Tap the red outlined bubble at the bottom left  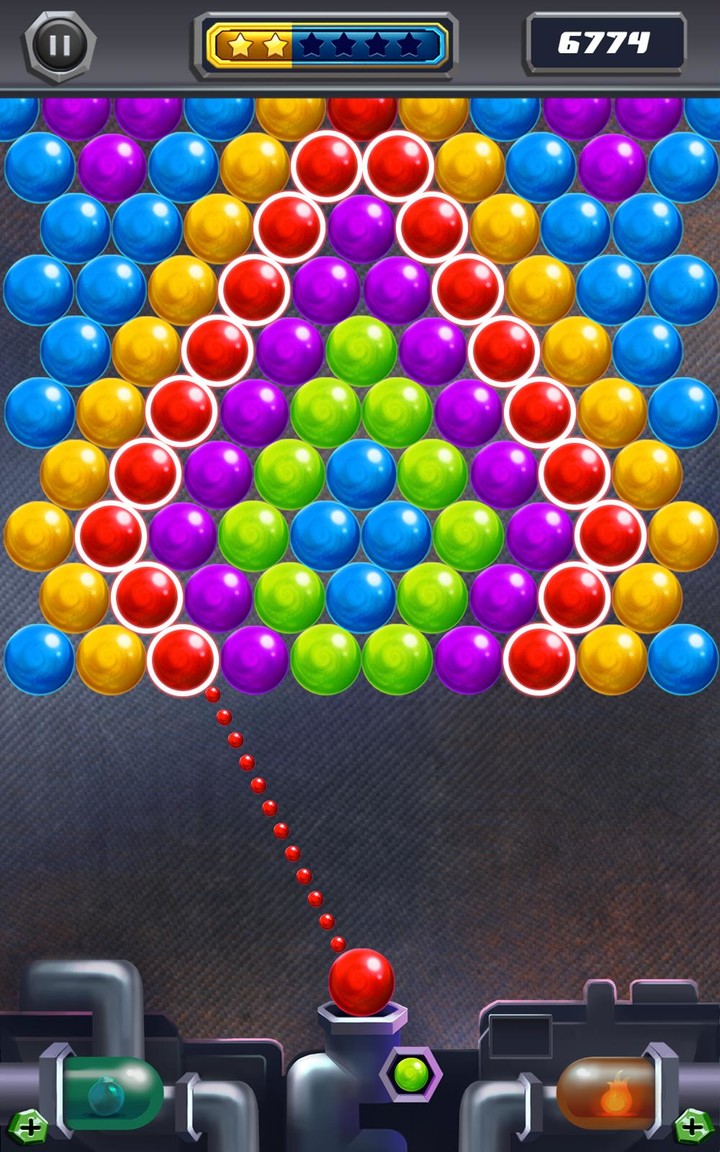181,660
